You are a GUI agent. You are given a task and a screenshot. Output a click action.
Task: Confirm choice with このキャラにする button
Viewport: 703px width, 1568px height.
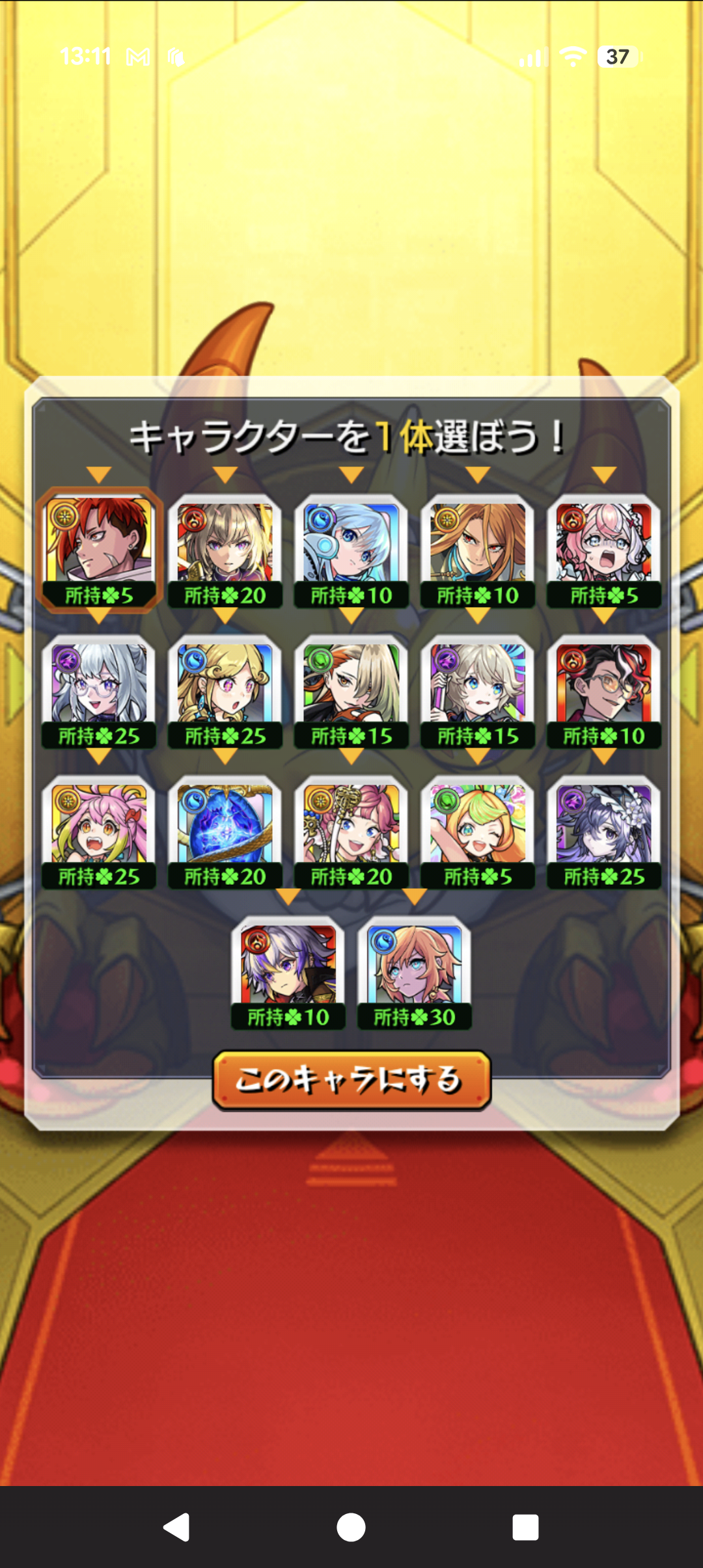[351, 1079]
